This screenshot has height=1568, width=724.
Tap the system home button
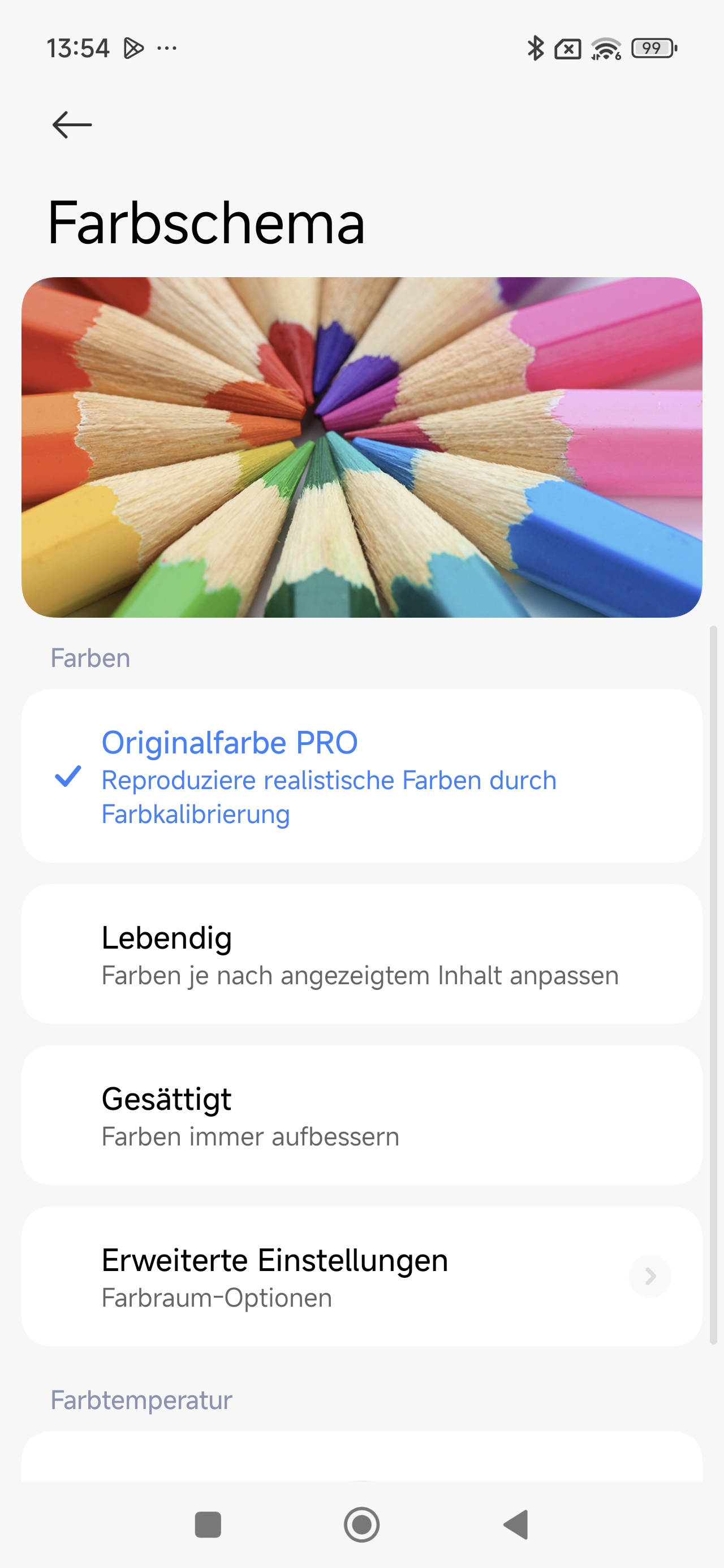(x=361, y=1525)
